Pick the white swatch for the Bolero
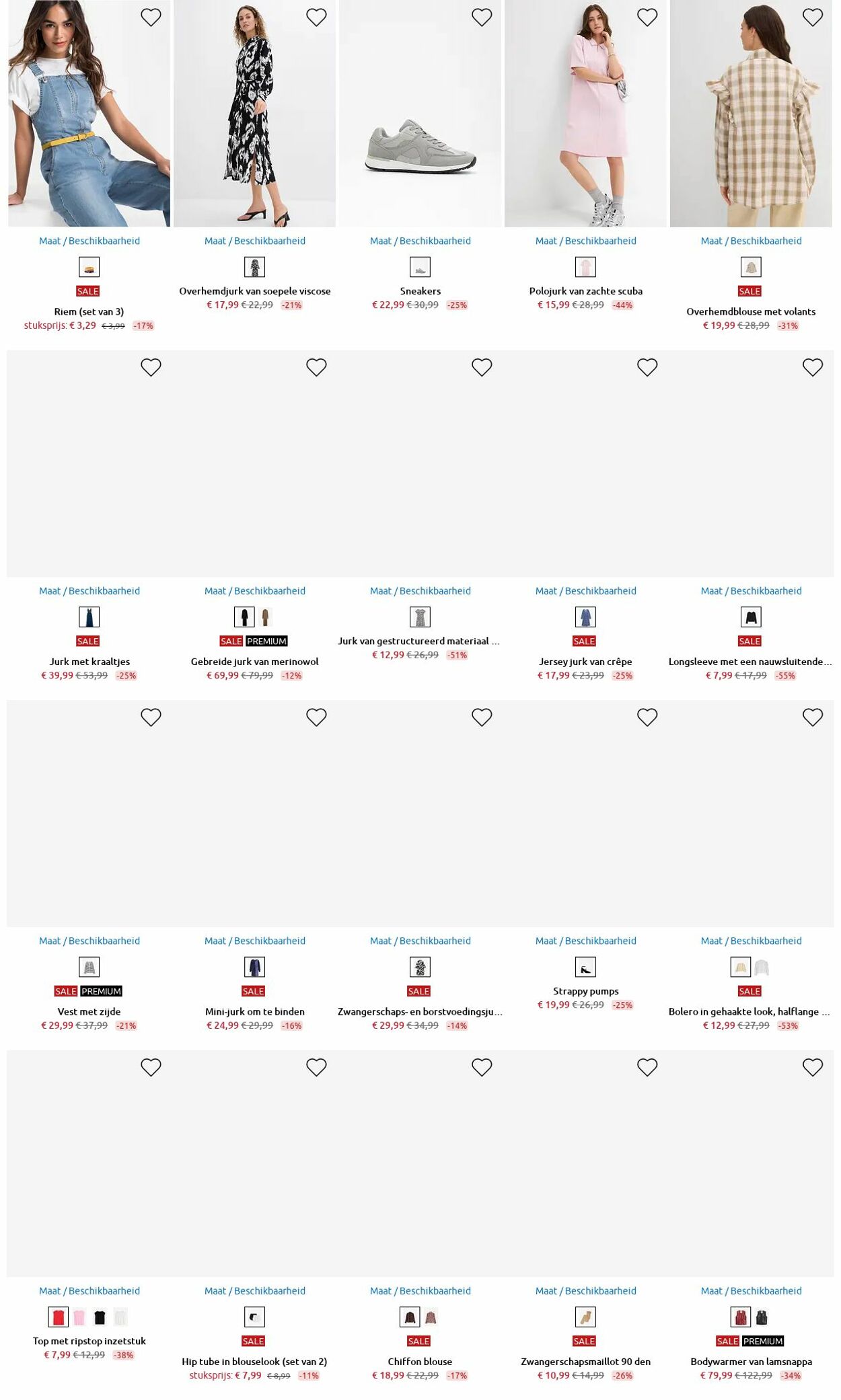This screenshot has width=841, height=1400. [762, 968]
